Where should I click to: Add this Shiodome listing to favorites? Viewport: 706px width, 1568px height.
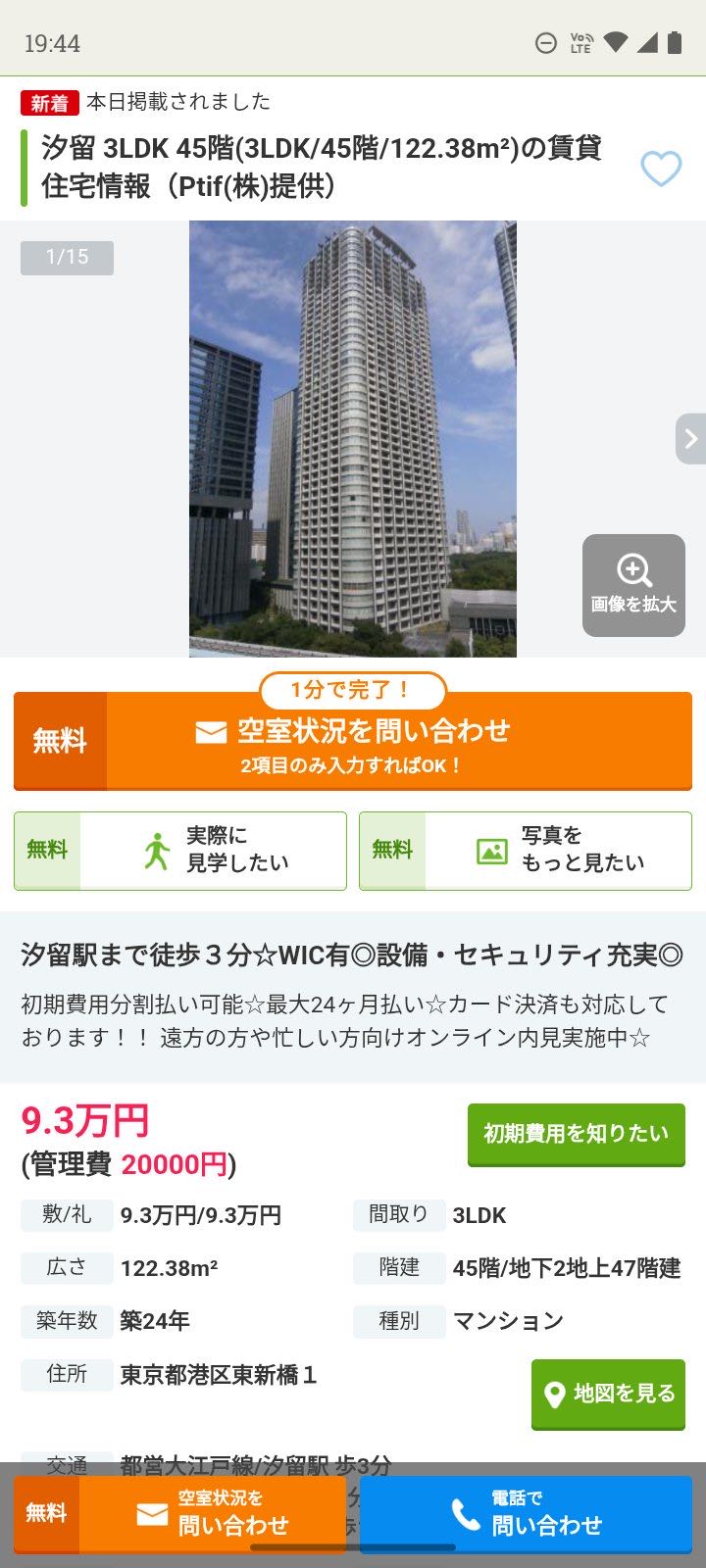tap(661, 169)
